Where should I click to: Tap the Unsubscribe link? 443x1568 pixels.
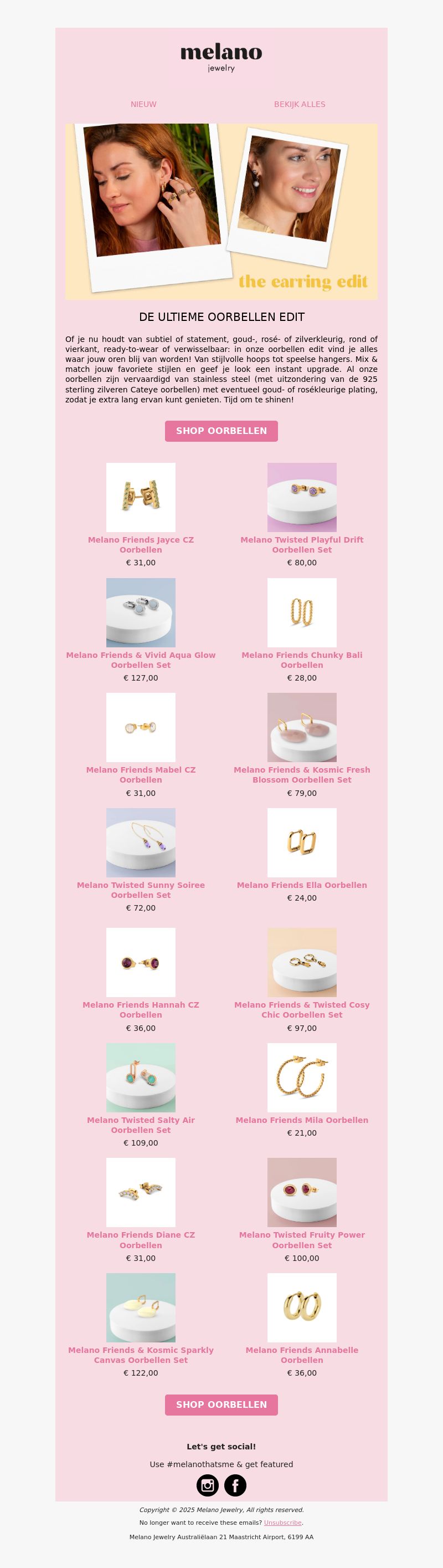tap(282, 1523)
